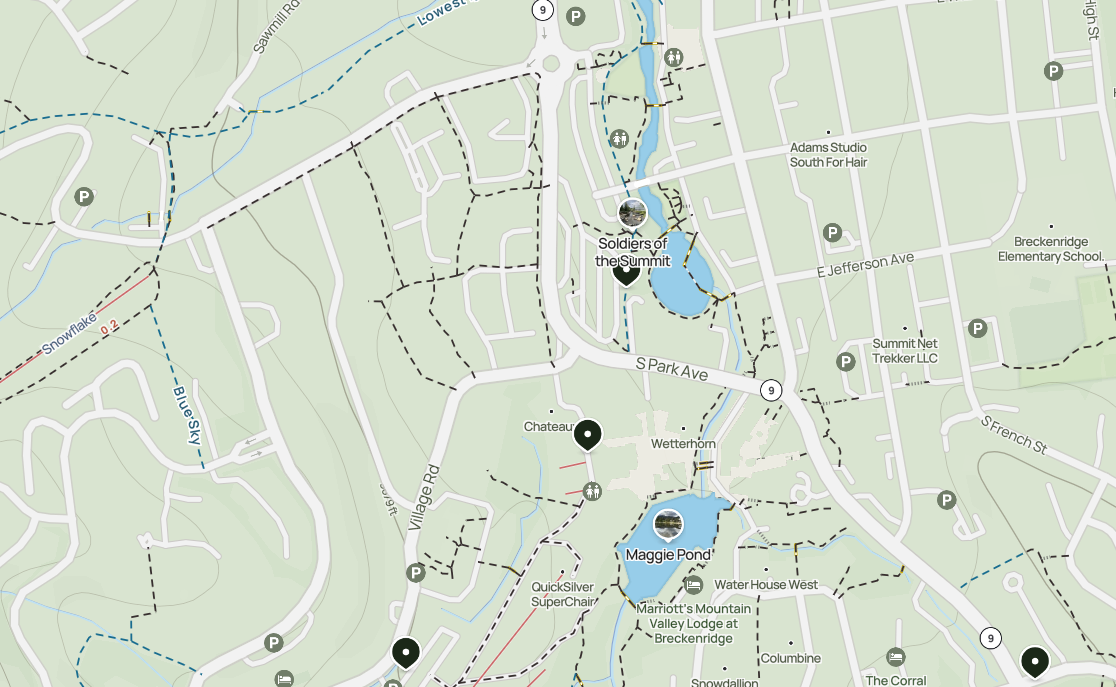Select the trail pin next to Chateaux
The height and width of the screenshot is (687, 1116).
(x=588, y=435)
